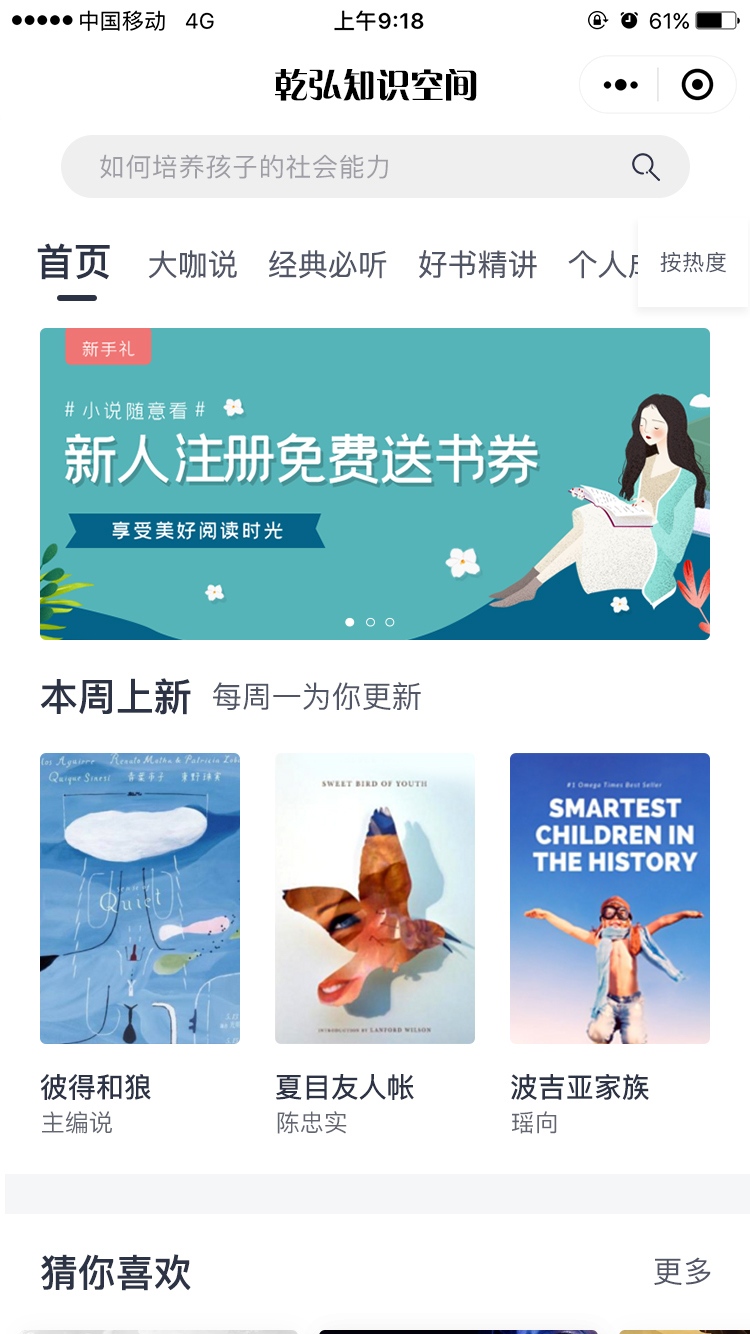Image resolution: width=750 pixels, height=1334 pixels.
Task: Switch to the 首页 tab
Action: (74, 263)
